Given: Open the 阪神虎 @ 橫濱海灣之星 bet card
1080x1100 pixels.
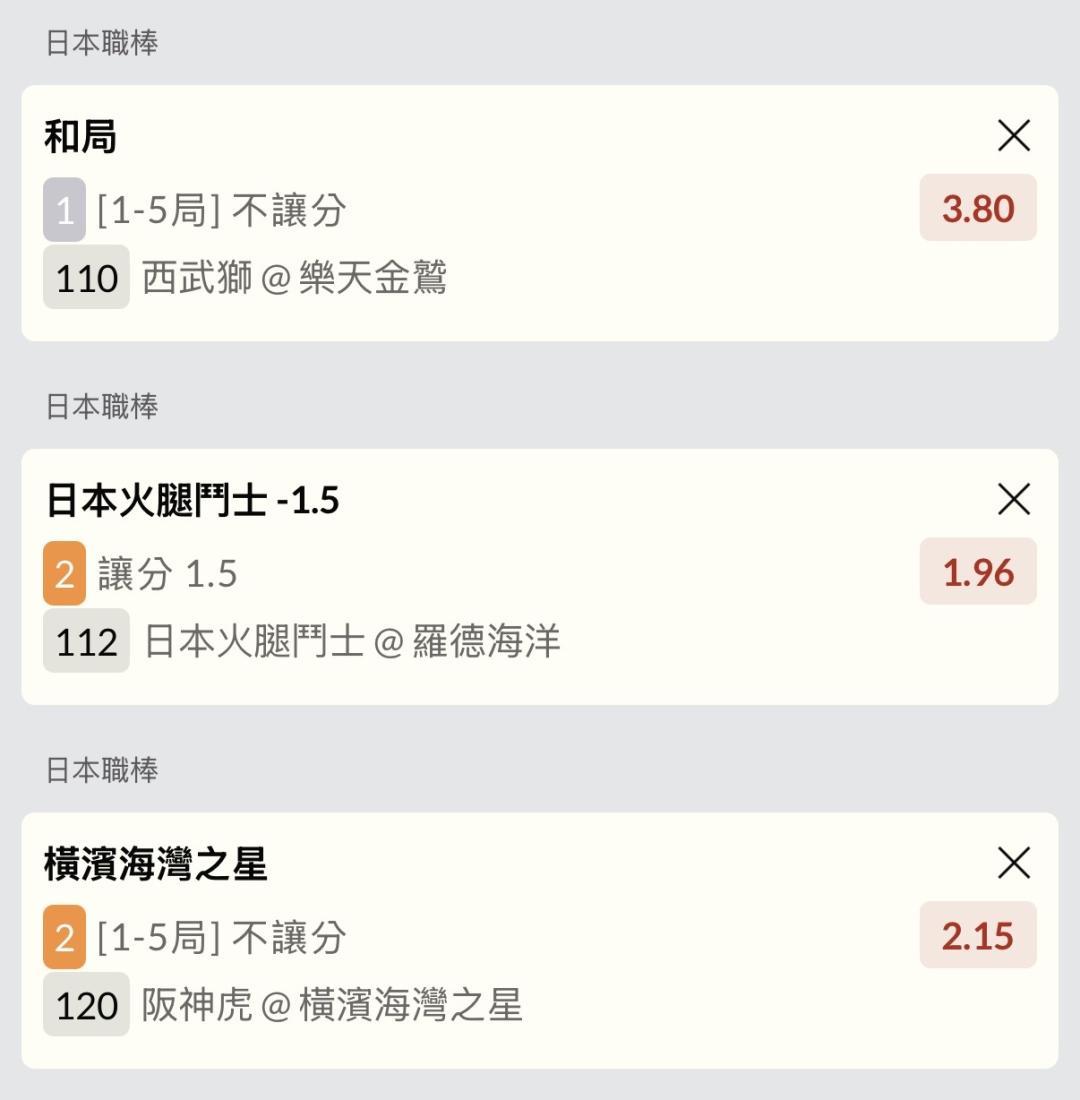Looking at the screenshot, I should tap(540, 940).
